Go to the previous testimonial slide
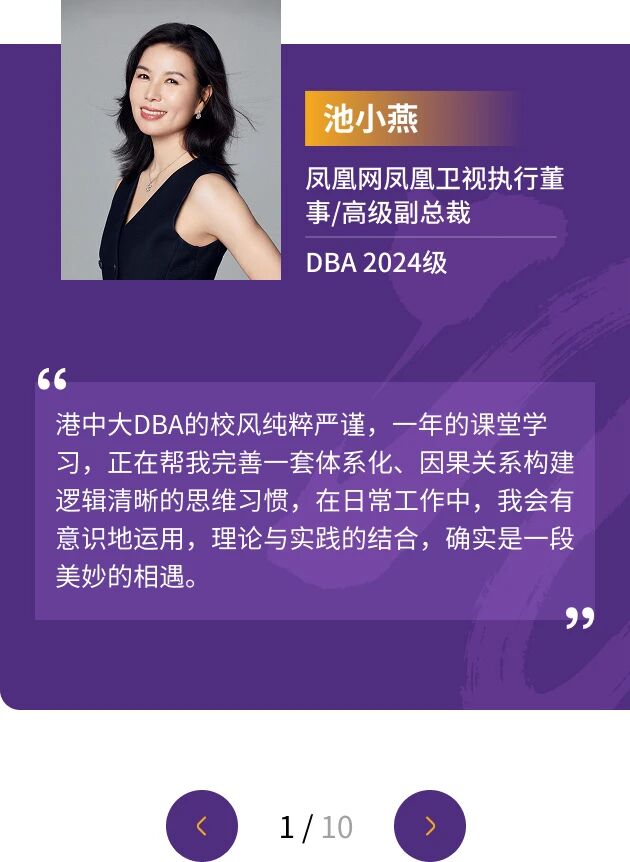630x862 pixels. pyautogui.click(x=202, y=826)
